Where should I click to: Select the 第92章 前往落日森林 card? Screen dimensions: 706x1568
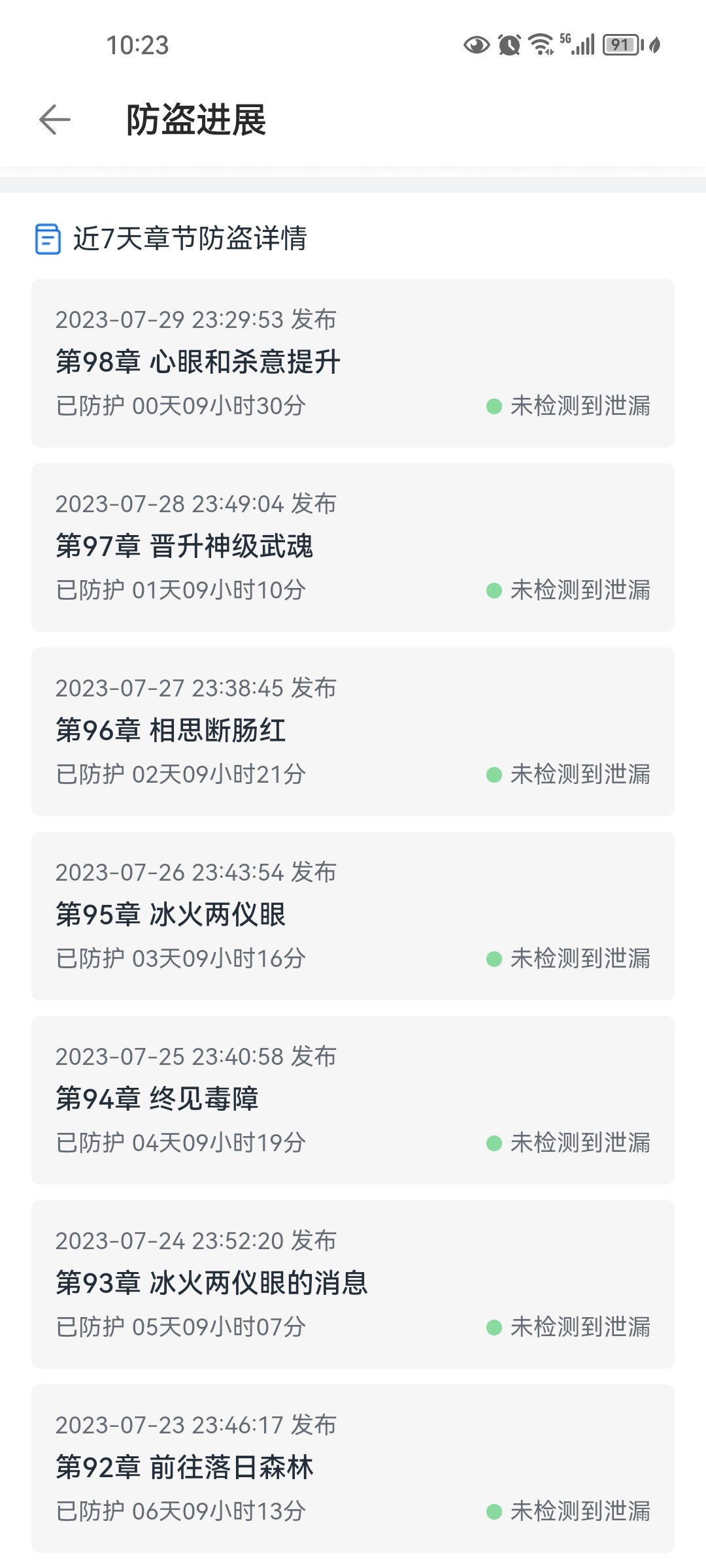click(x=353, y=1469)
